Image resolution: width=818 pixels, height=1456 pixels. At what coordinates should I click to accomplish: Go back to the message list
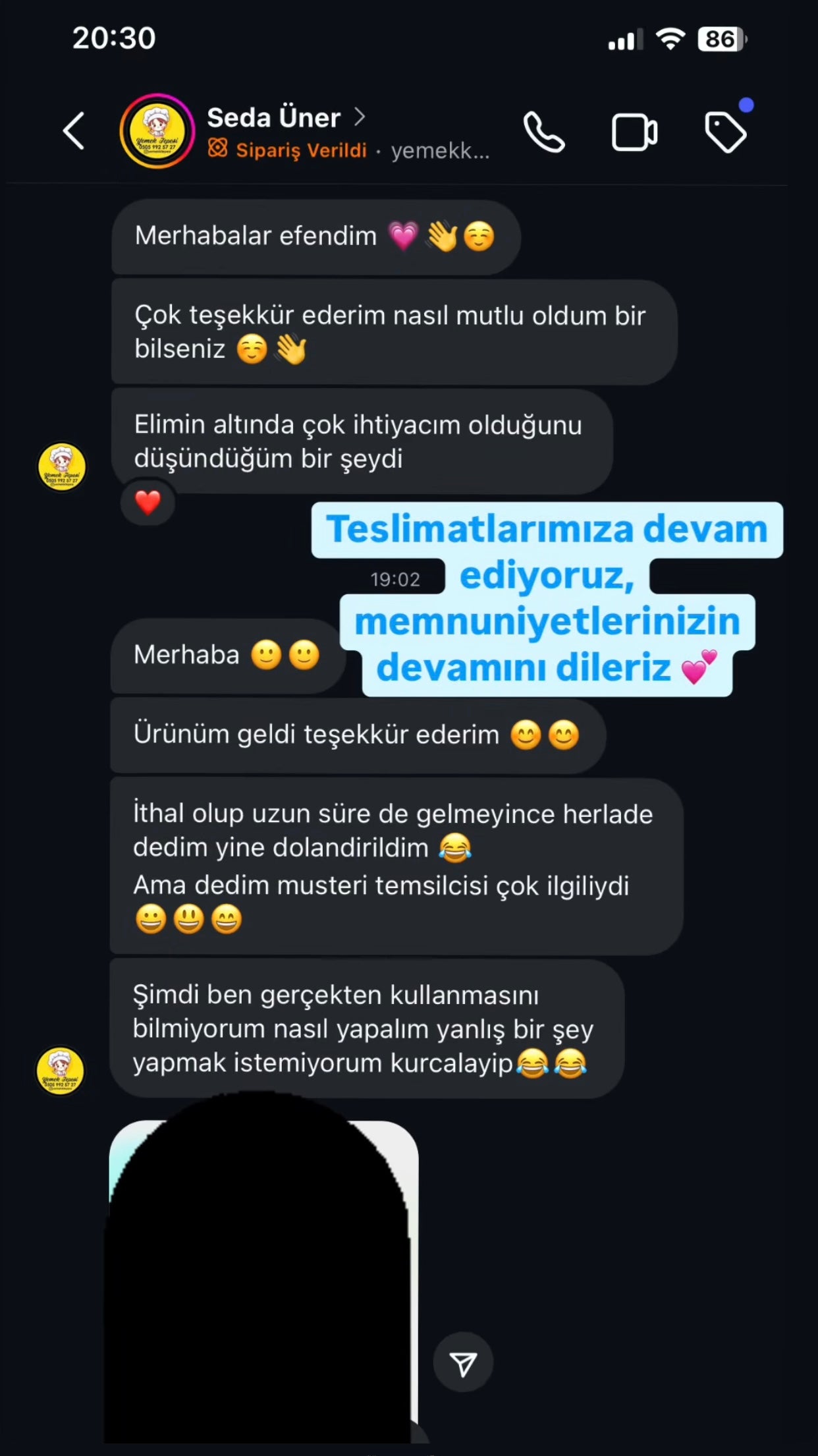74,131
